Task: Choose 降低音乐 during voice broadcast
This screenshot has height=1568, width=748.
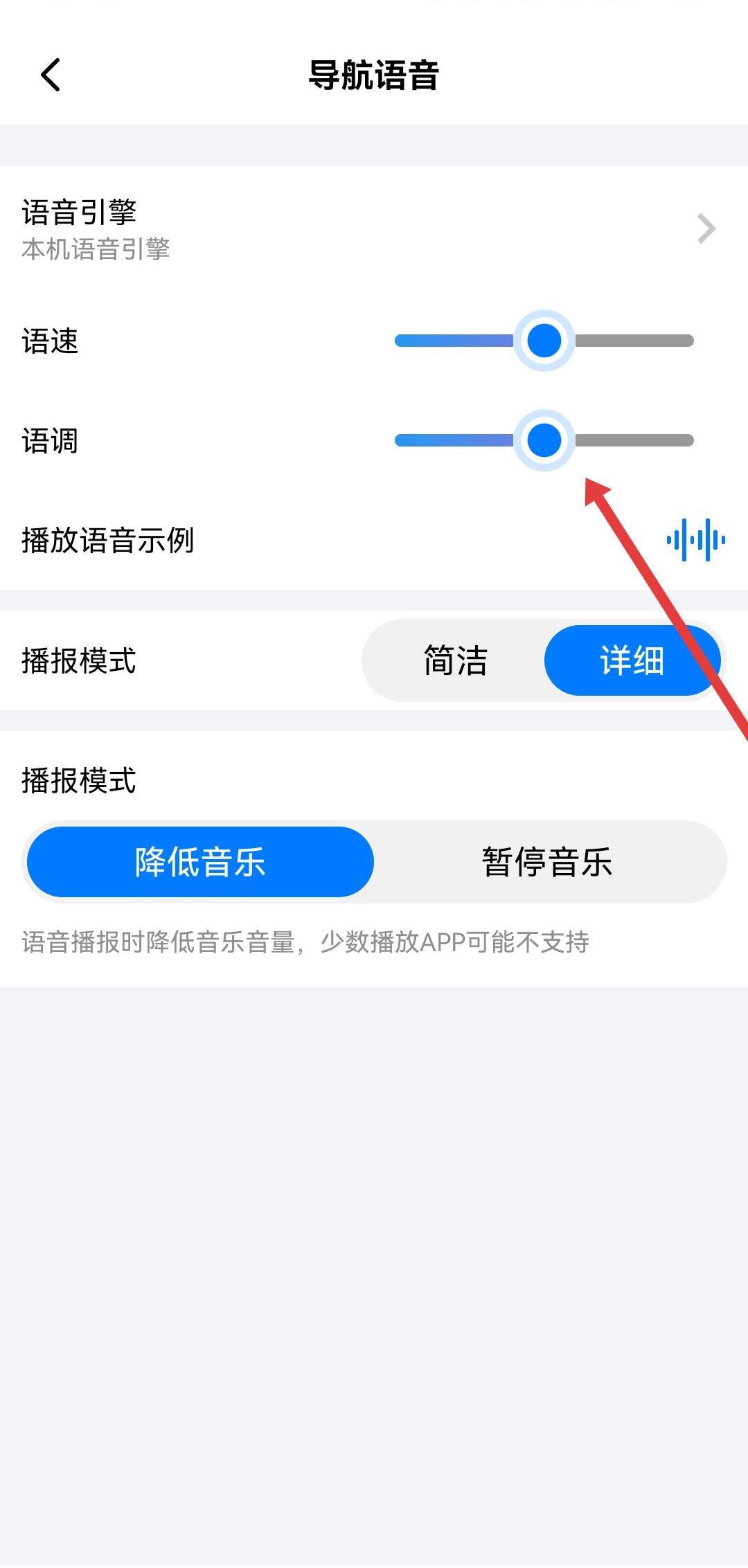Action: click(x=200, y=862)
